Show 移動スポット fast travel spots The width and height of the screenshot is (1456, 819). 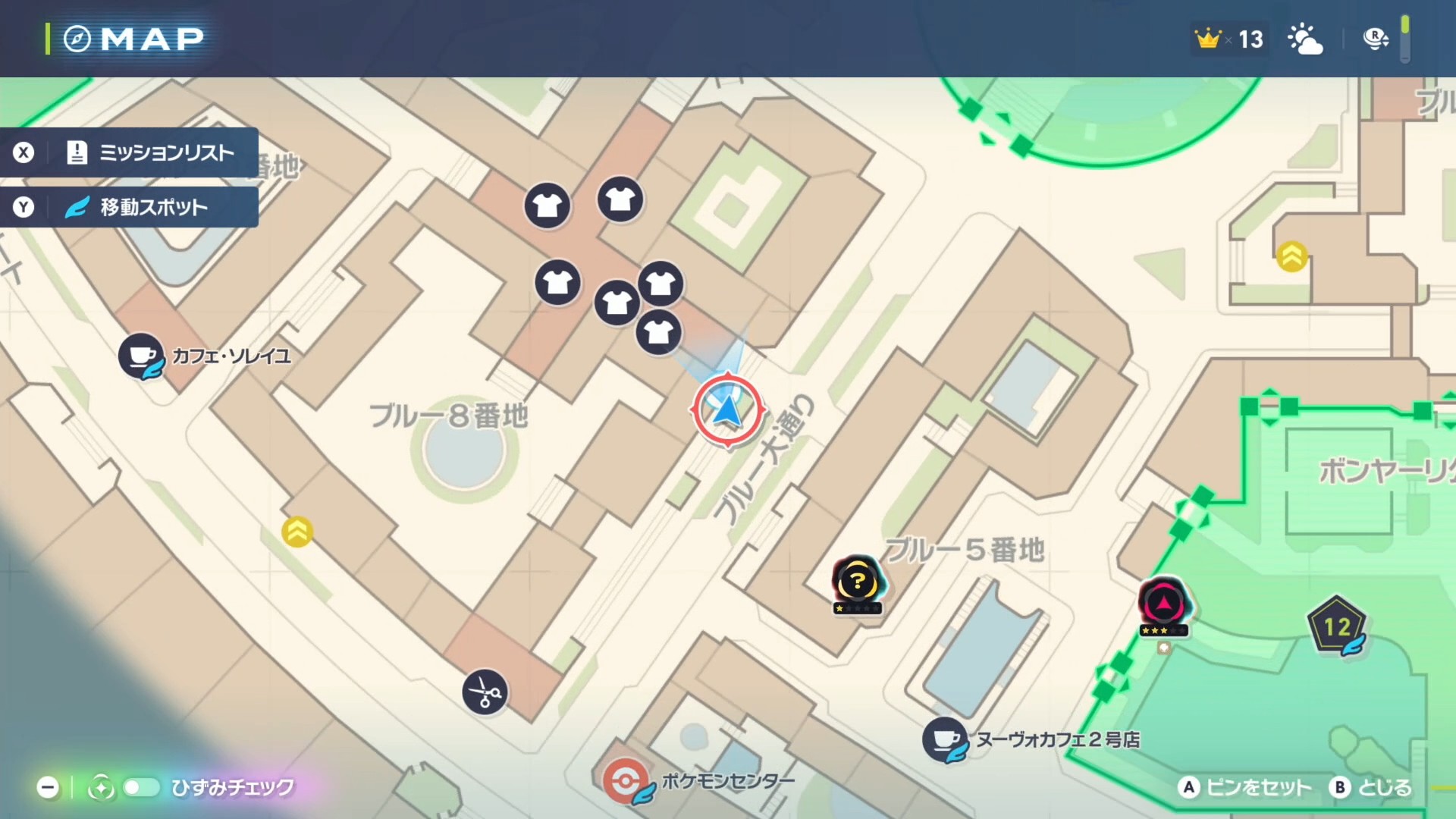129,207
